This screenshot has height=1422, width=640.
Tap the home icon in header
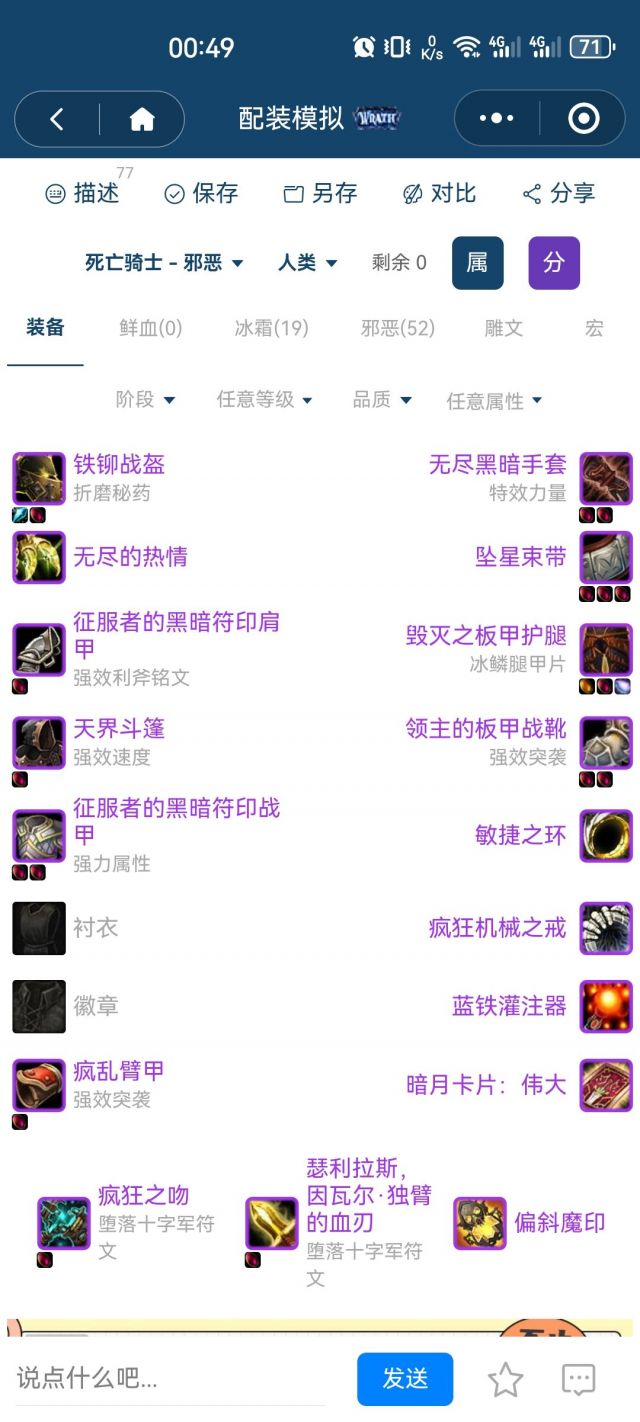point(142,120)
